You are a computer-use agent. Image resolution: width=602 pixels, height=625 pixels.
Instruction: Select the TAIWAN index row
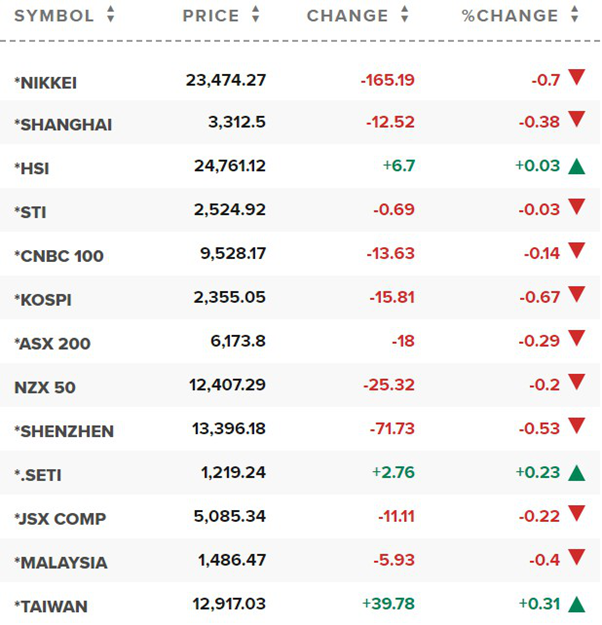click(52, 606)
